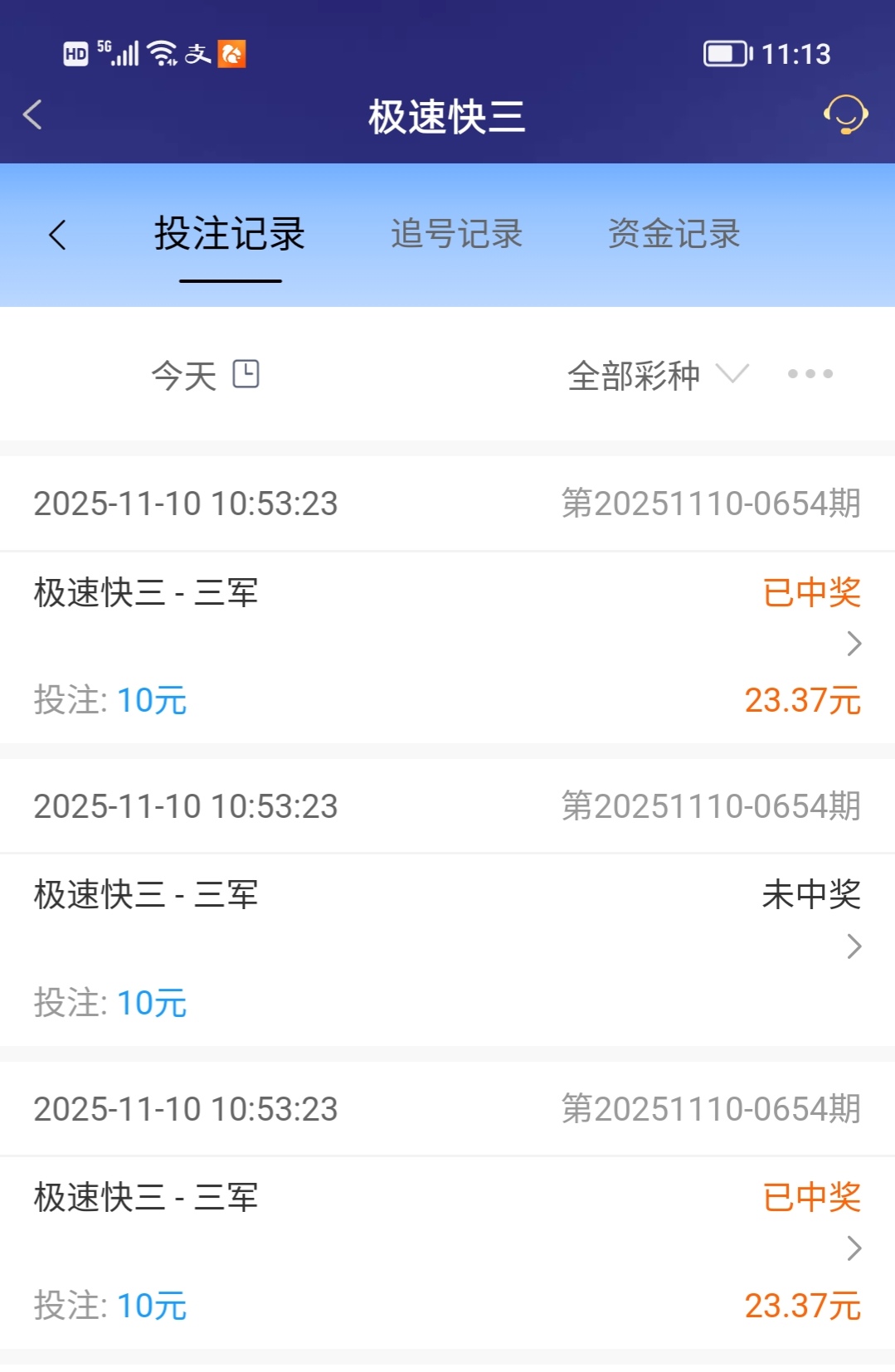The image size is (895, 1372).
Task: Expand the 全部彩种 dropdown
Action: tap(657, 375)
